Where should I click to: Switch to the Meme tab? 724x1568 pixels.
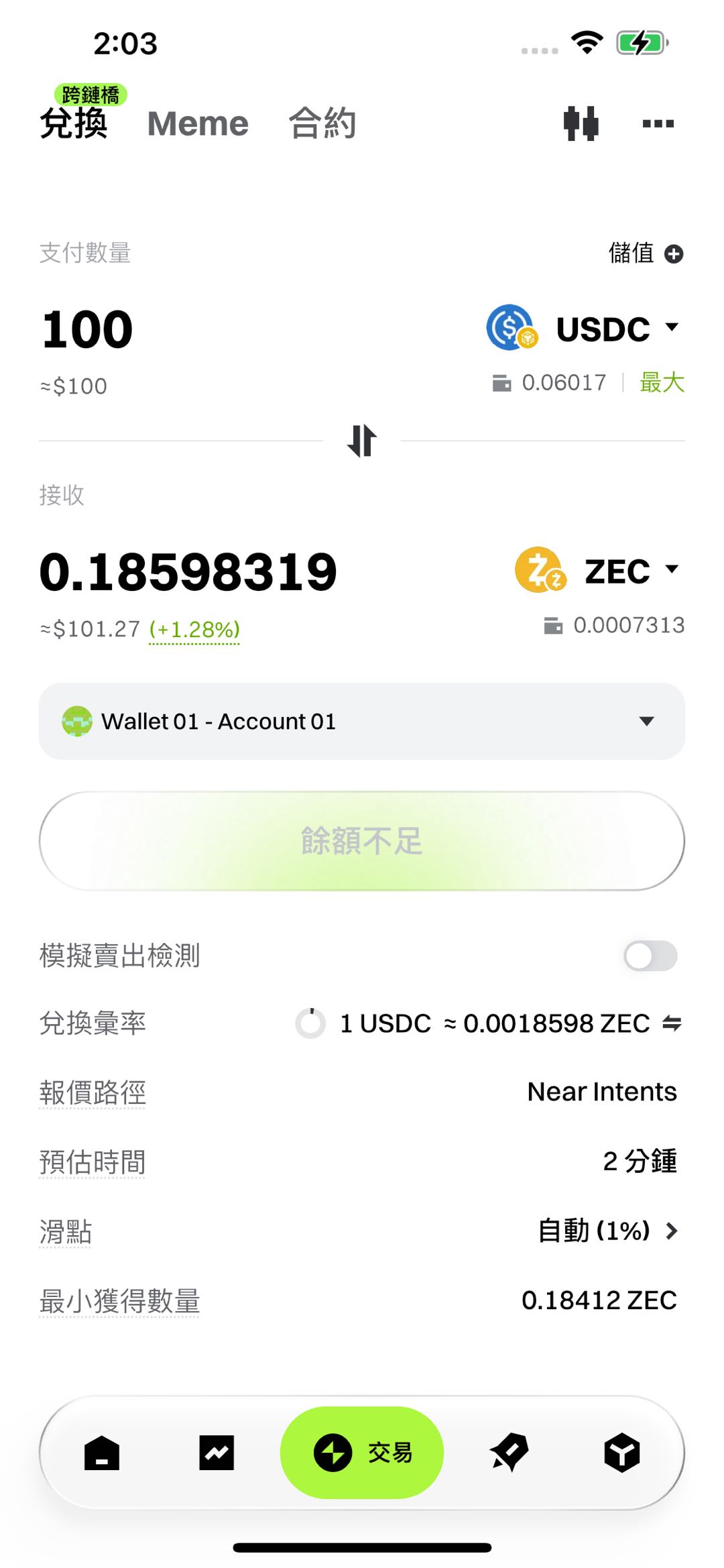click(x=198, y=123)
